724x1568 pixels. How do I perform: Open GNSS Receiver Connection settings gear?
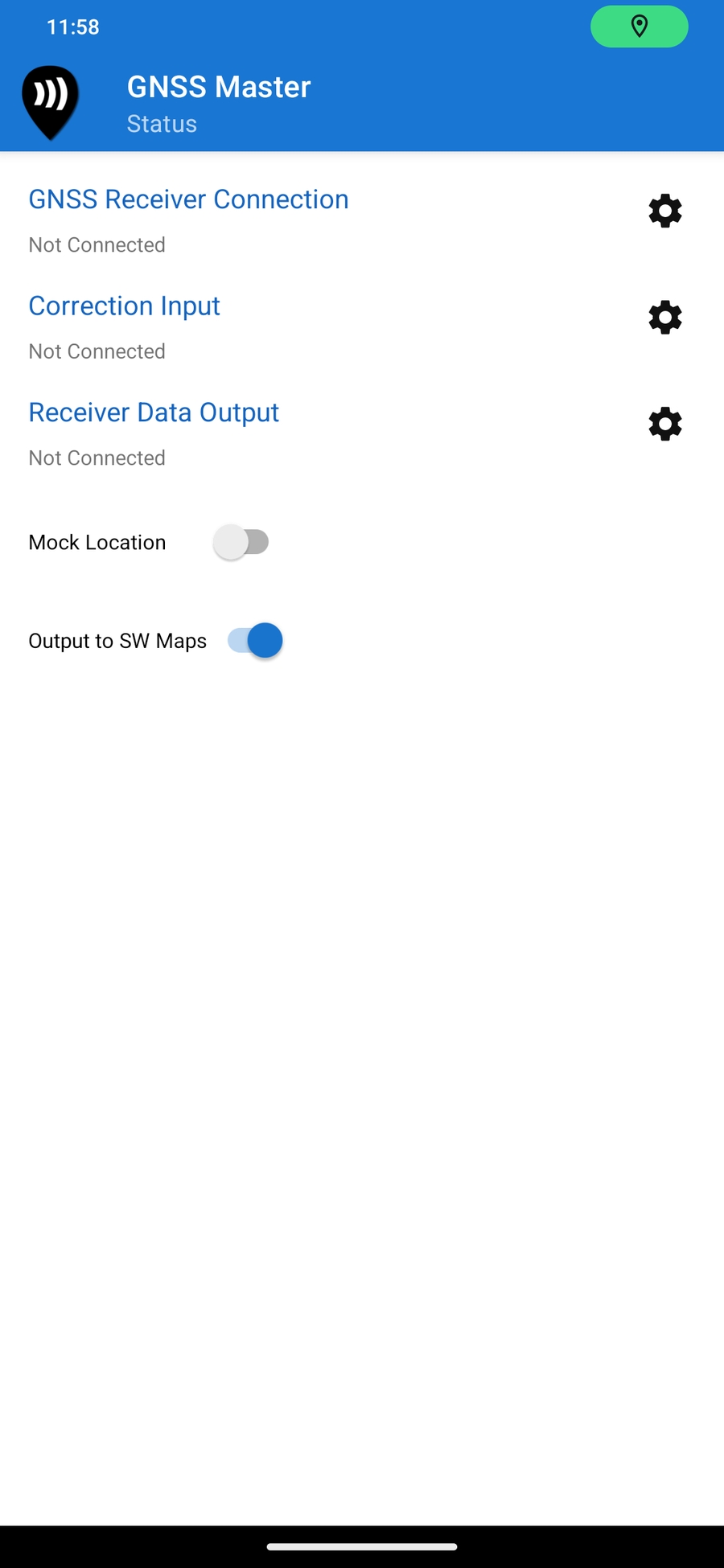(x=664, y=211)
